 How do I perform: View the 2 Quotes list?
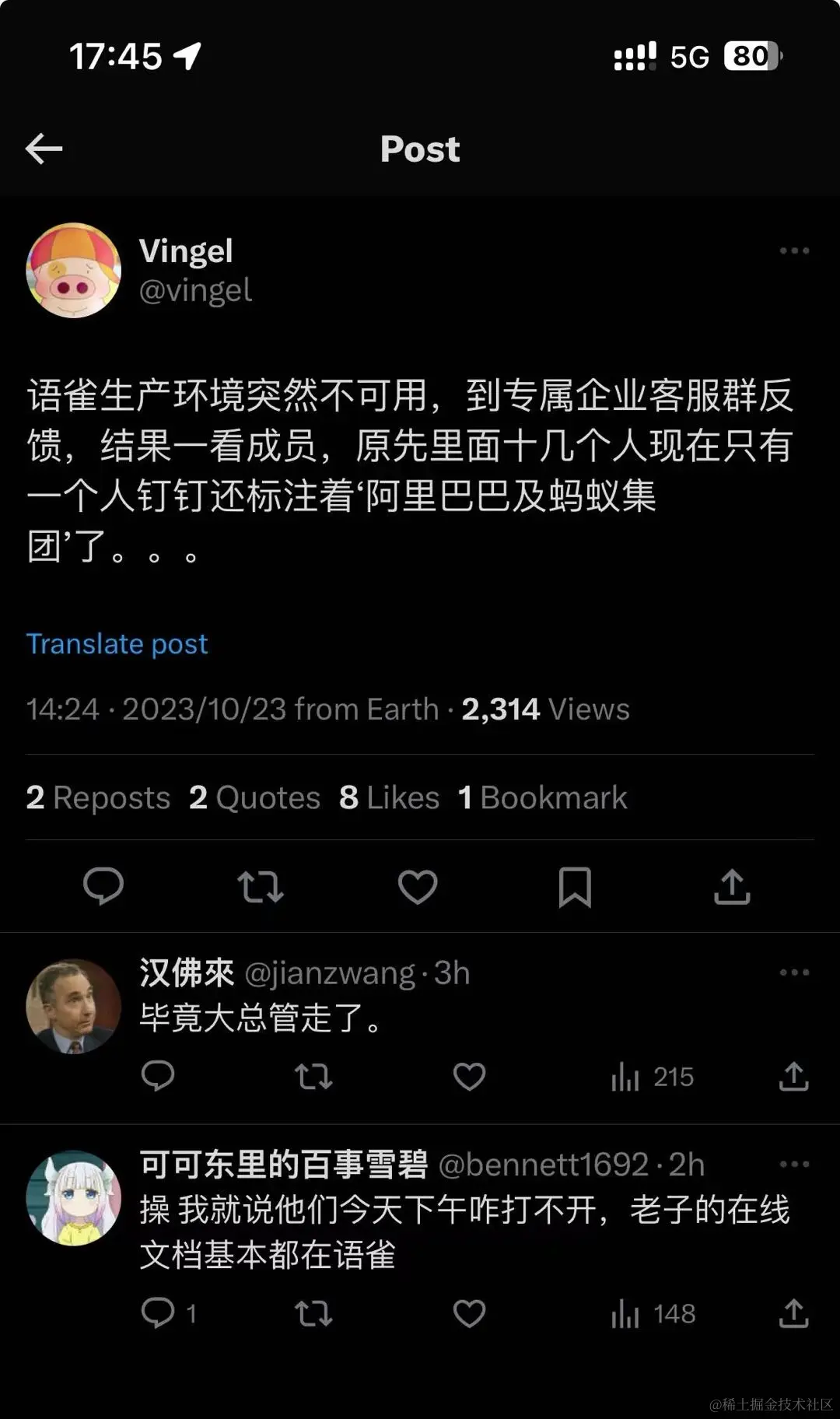coord(254,797)
